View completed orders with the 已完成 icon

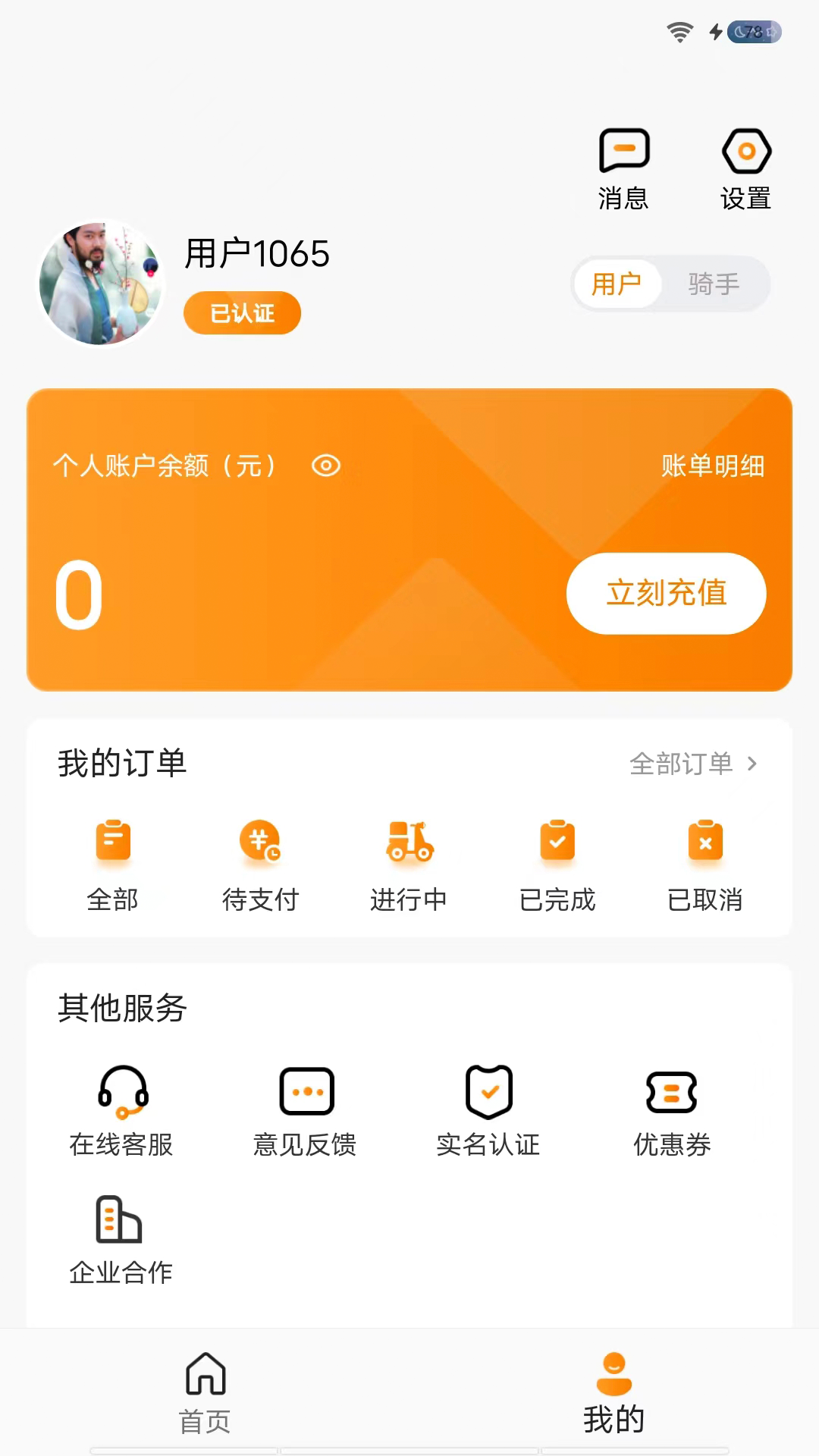[x=557, y=842]
